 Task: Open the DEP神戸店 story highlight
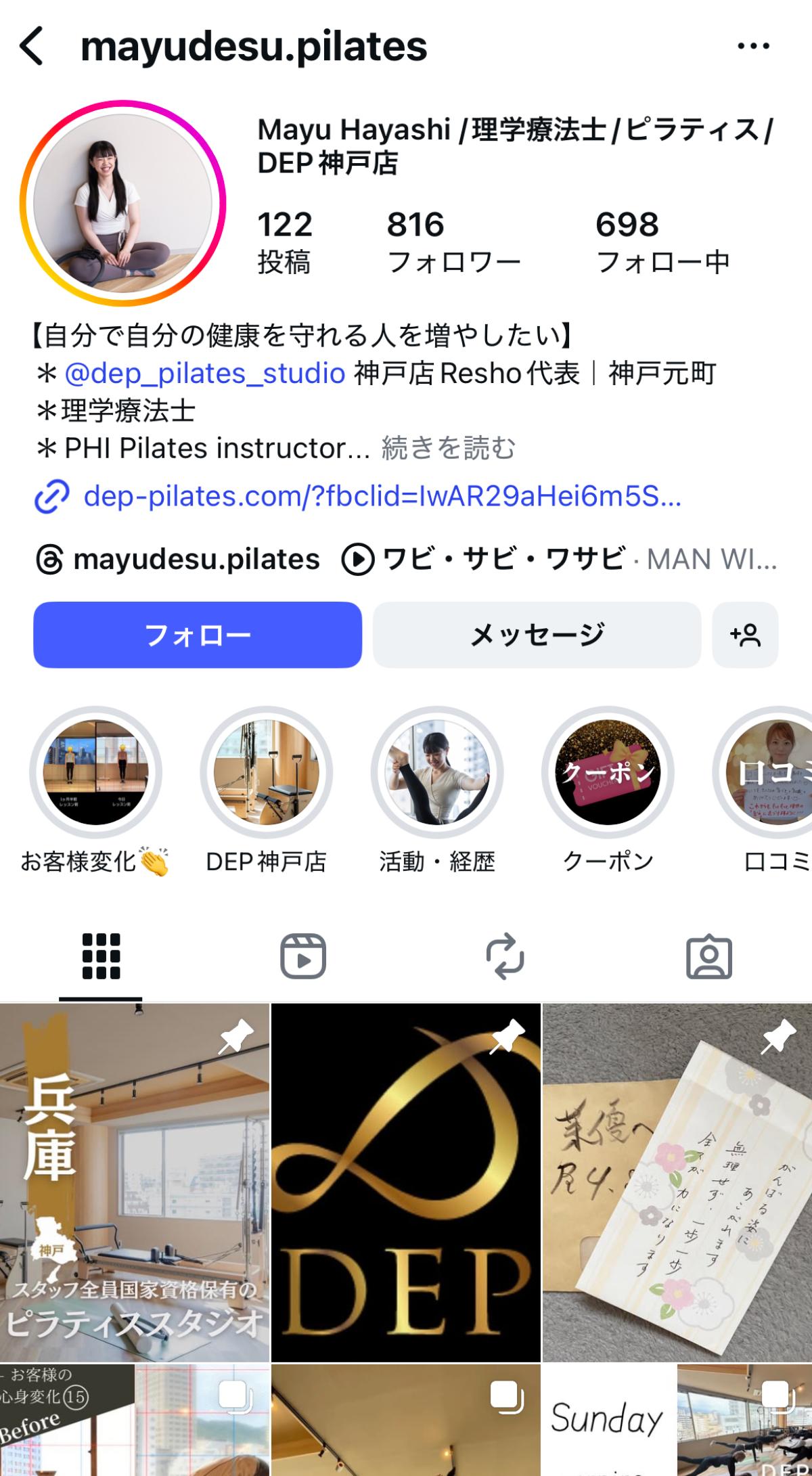point(266,772)
